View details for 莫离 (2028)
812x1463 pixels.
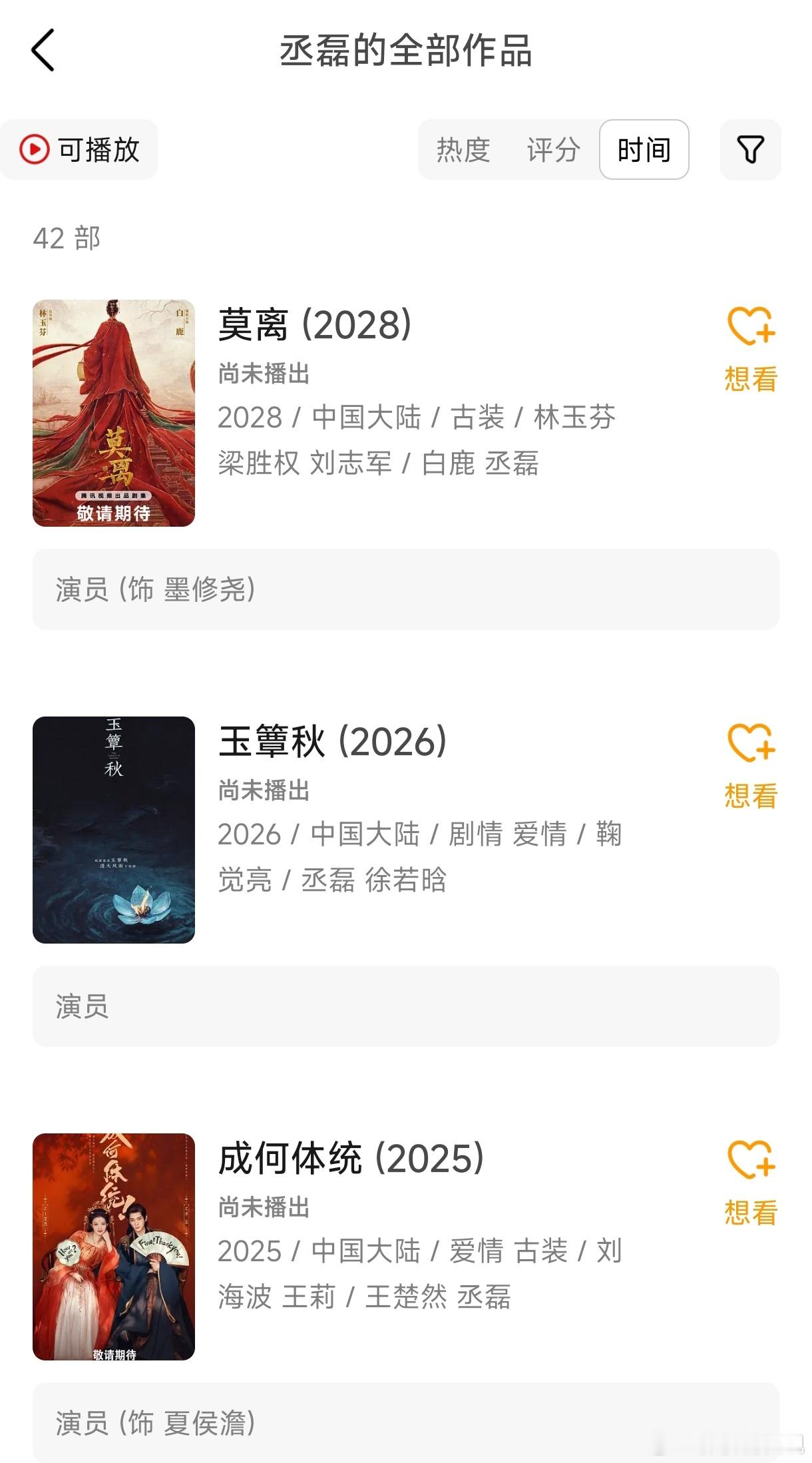(x=315, y=325)
